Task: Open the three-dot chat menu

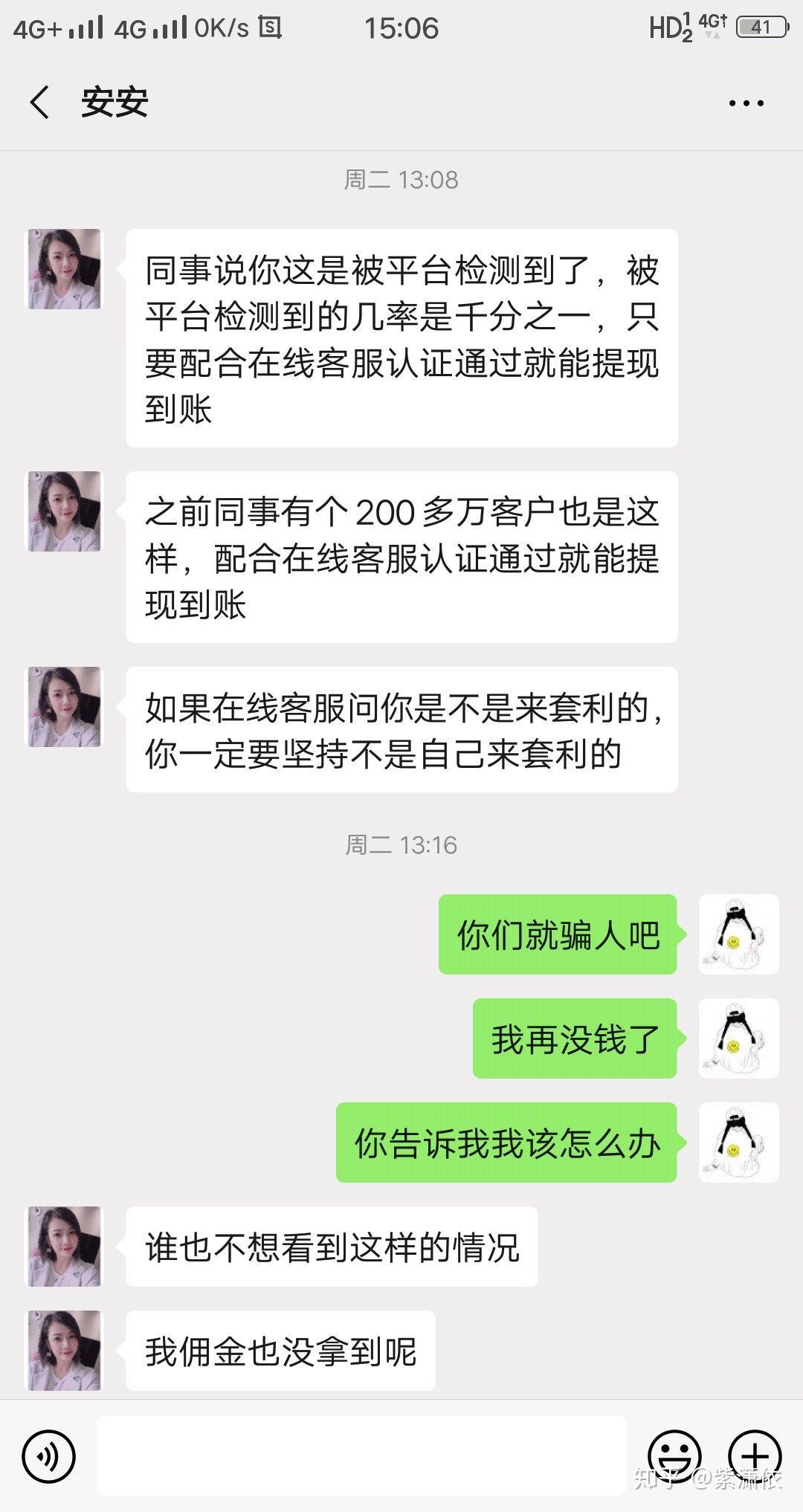Action: tap(746, 103)
